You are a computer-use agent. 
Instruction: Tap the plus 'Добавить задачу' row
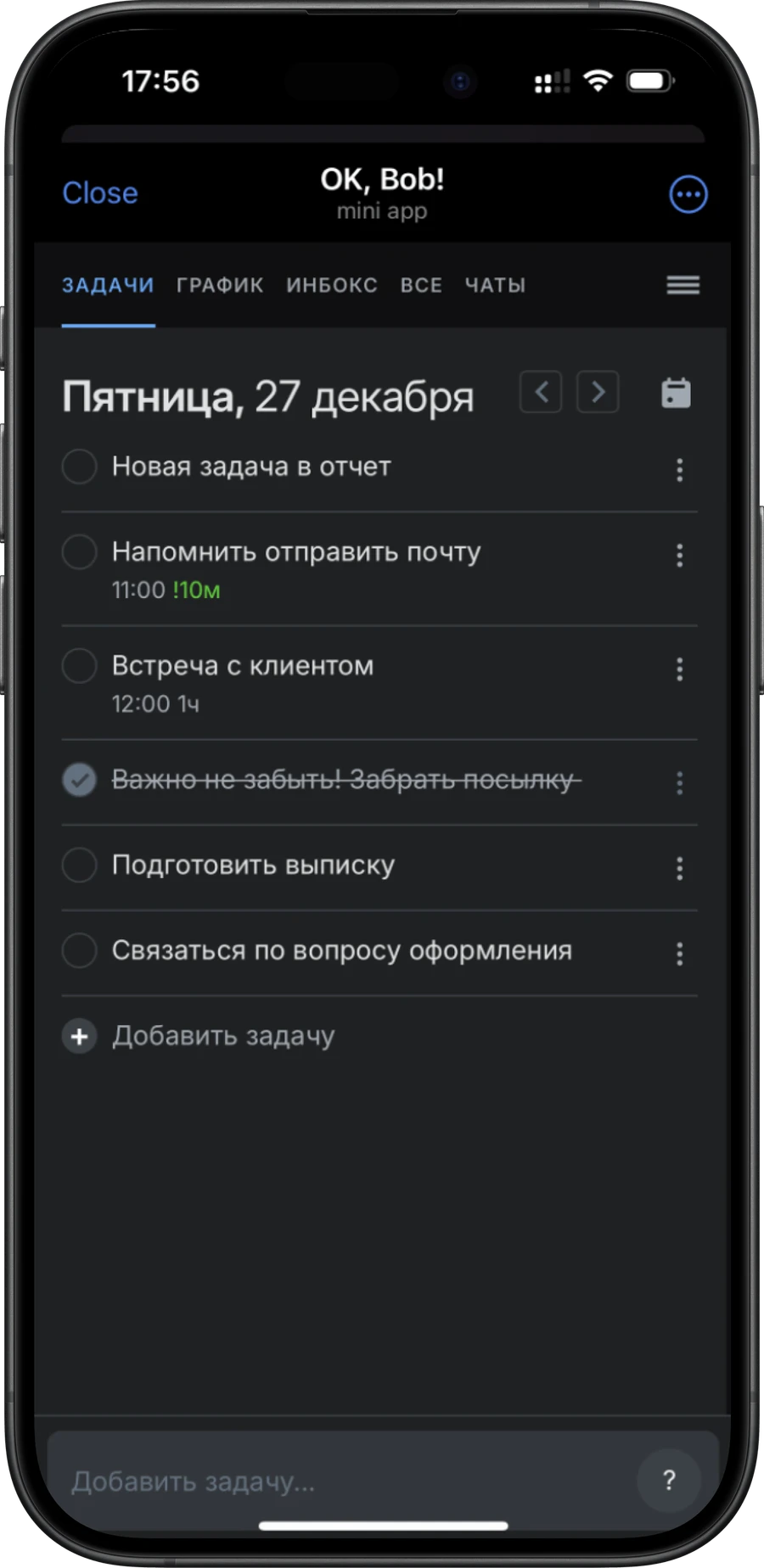coord(199,1036)
